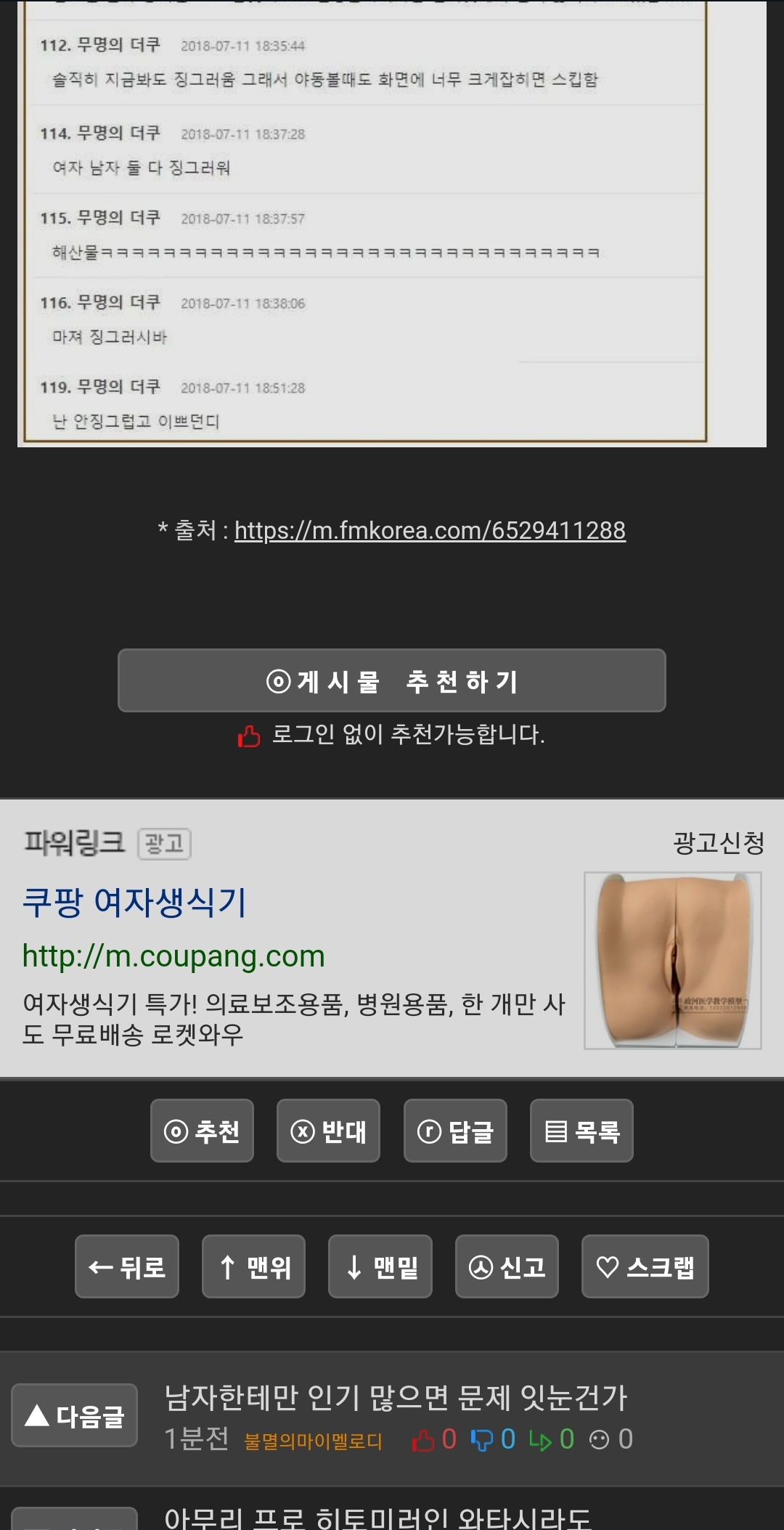Open post 남자한테만 인기 많으면 문제 잇눈건가
This screenshot has height=1530, width=784.
(x=396, y=1397)
